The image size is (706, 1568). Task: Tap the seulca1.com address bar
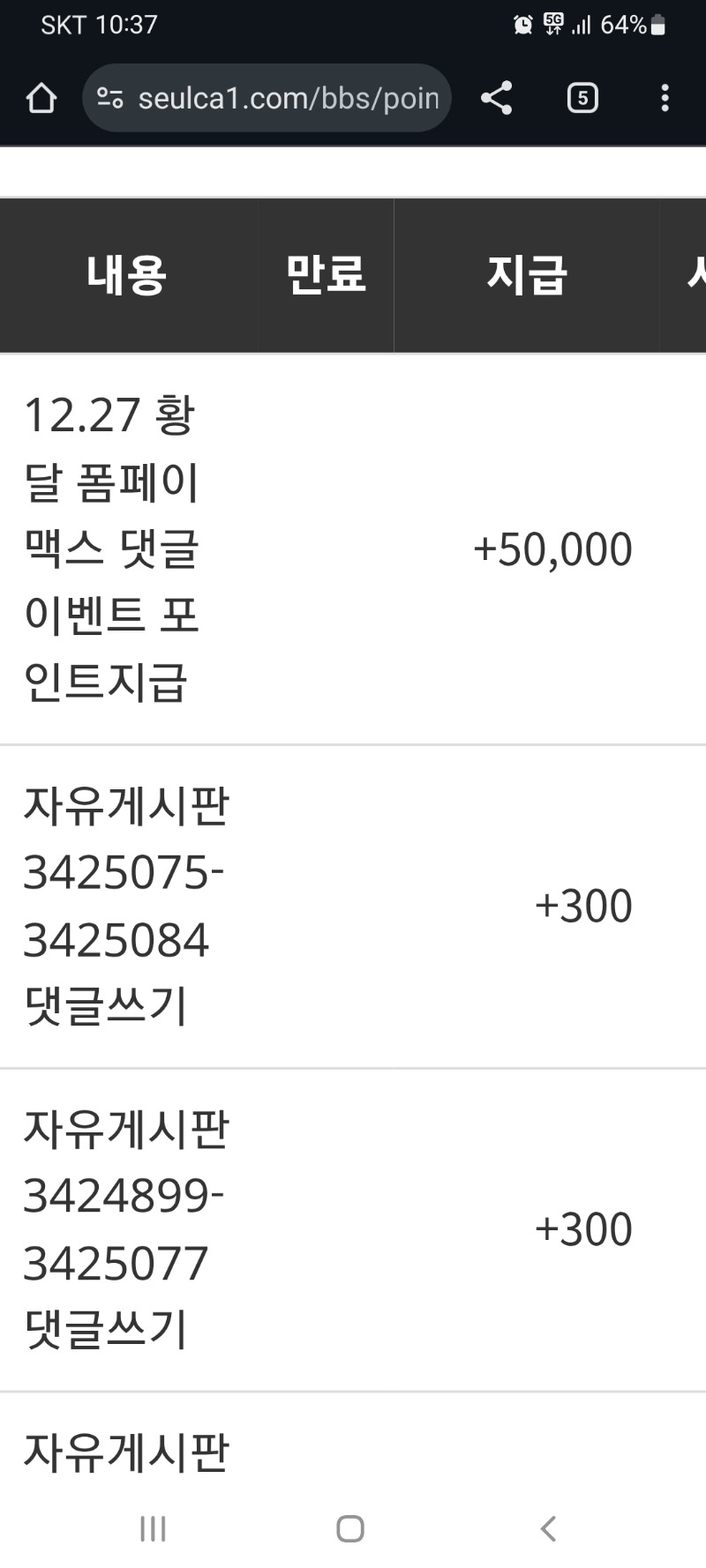[x=274, y=98]
